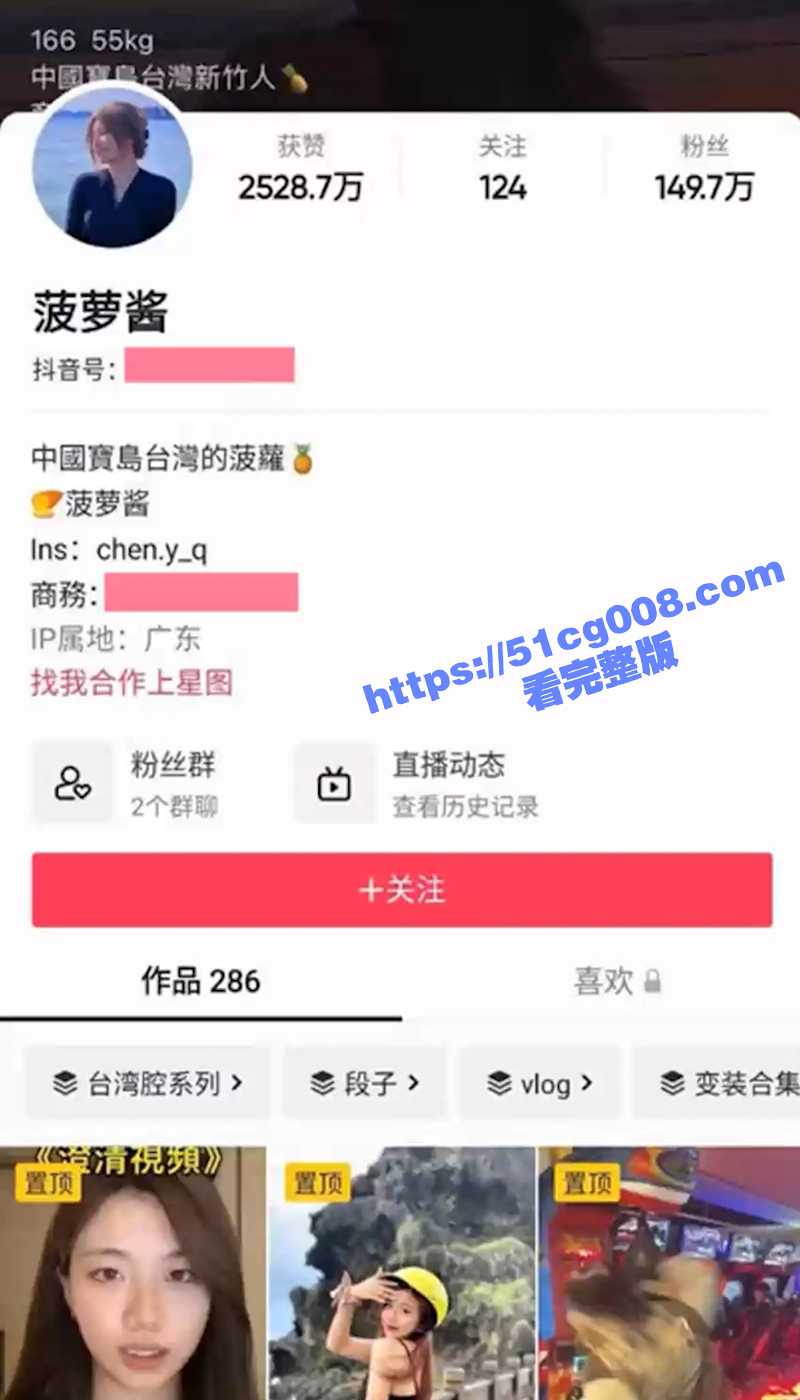Open the 找我合作上星图 link

132,683
